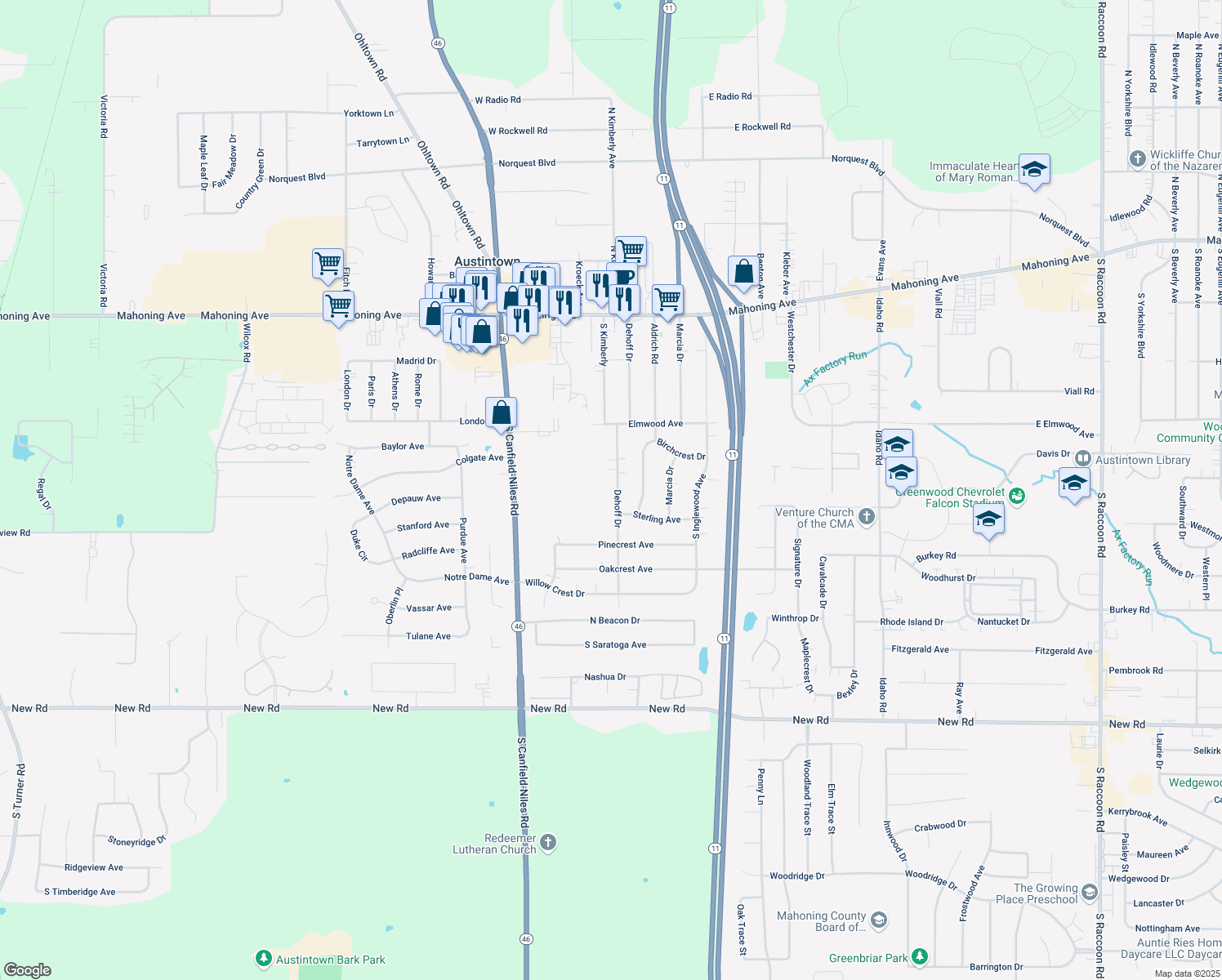The height and width of the screenshot is (980, 1222).
Task: Open the restaurant marker above Dehoff Dr
Action: tap(624, 300)
